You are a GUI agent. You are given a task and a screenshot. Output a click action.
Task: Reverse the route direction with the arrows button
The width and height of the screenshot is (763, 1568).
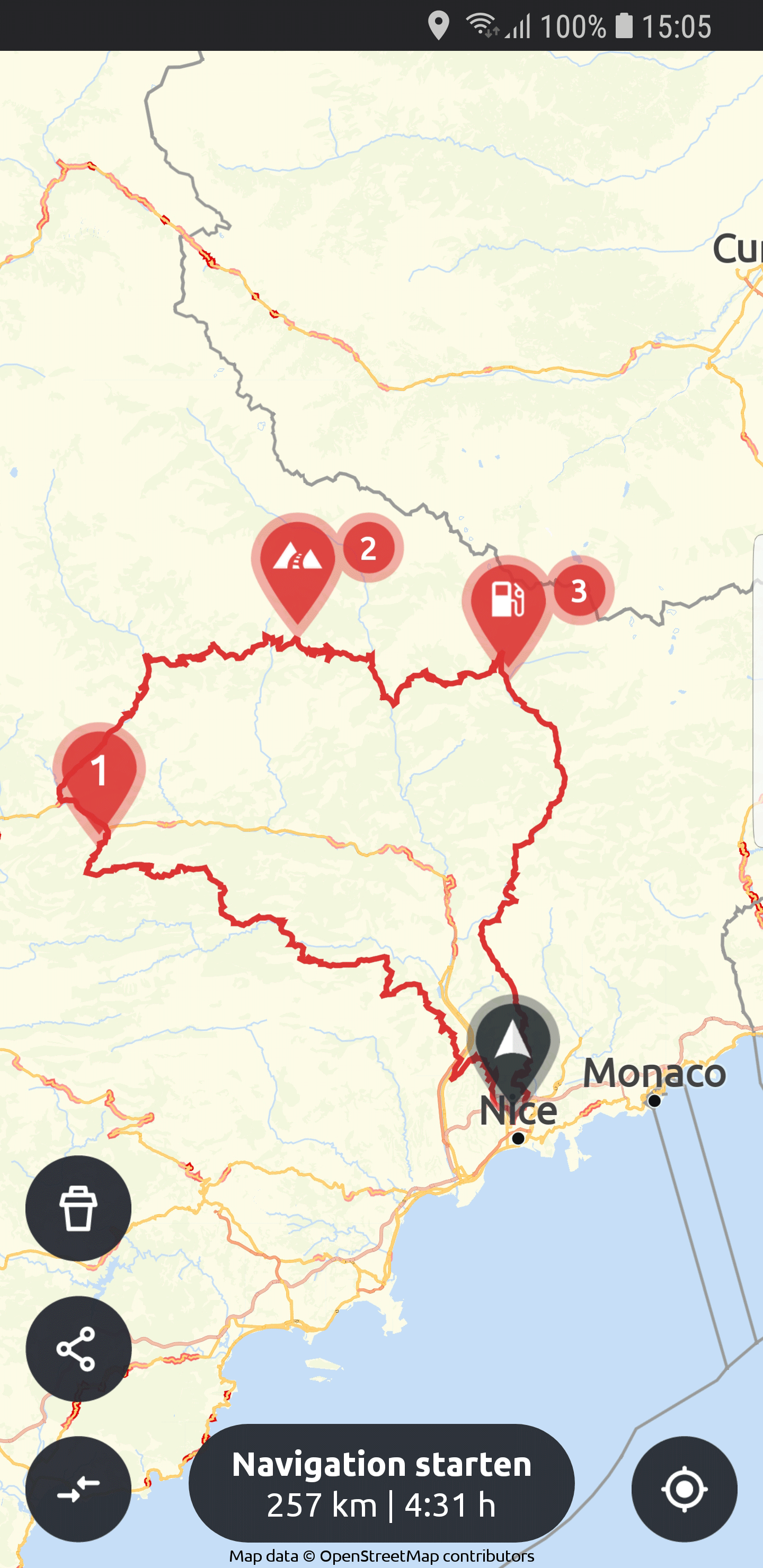point(78,1489)
